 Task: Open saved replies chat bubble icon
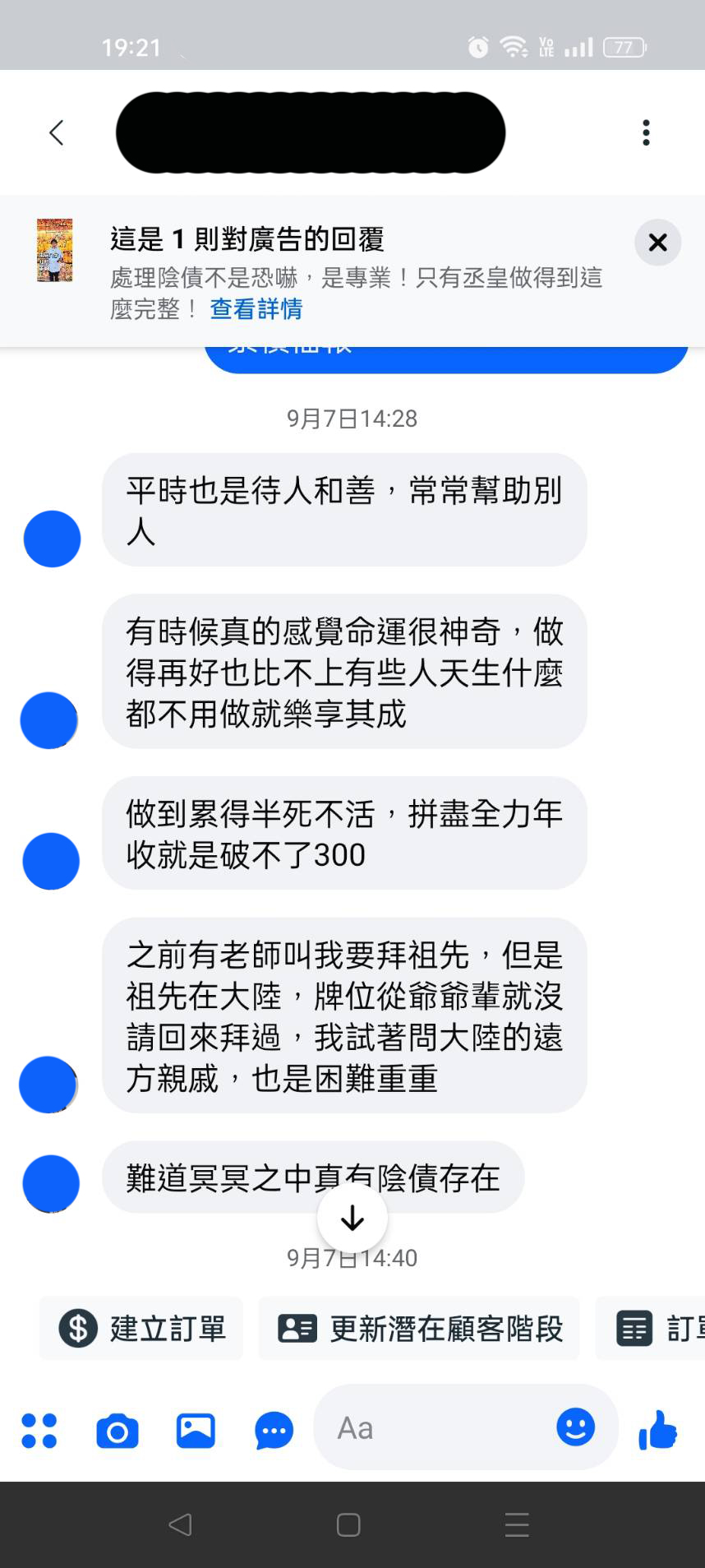click(x=274, y=1431)
